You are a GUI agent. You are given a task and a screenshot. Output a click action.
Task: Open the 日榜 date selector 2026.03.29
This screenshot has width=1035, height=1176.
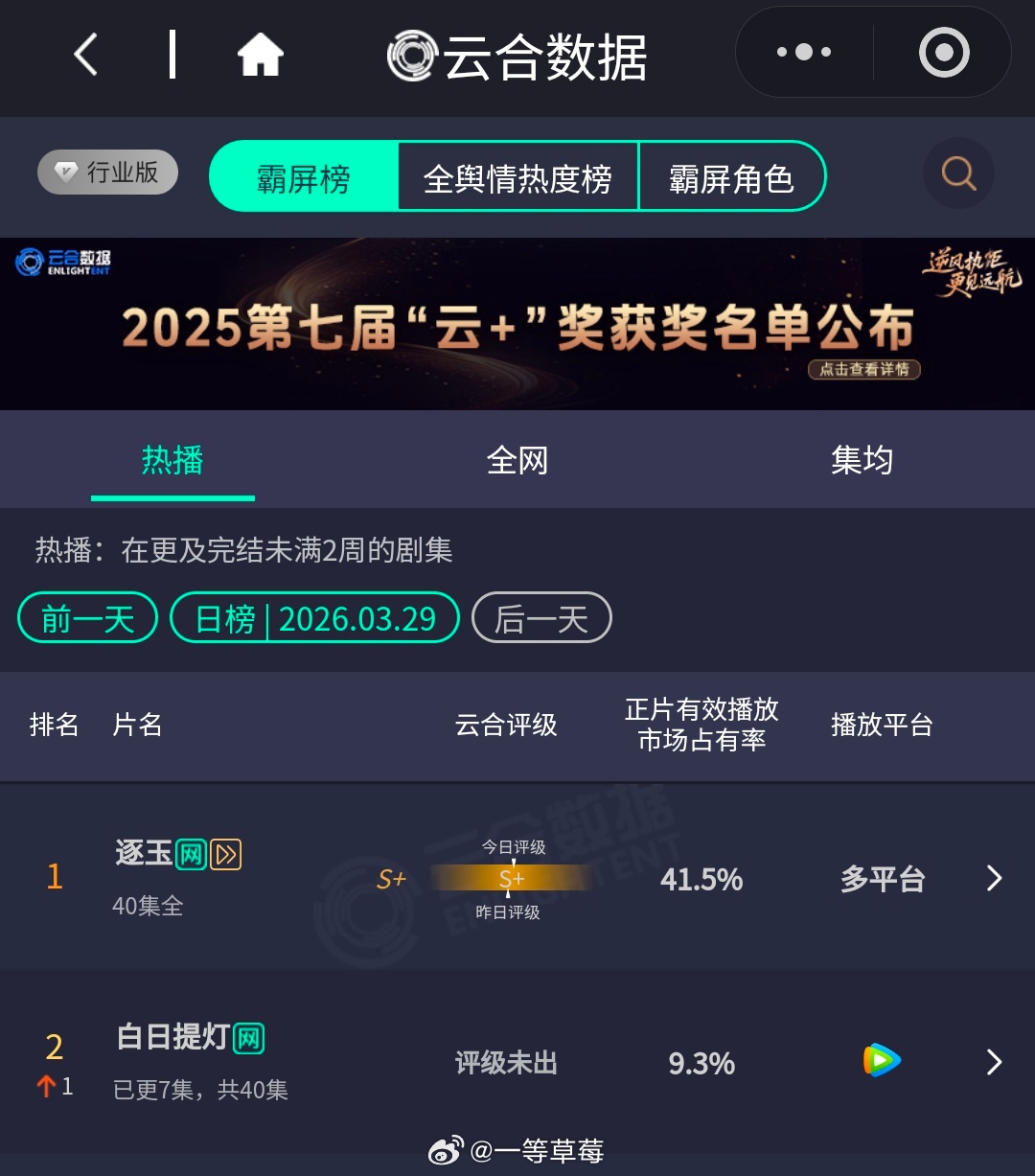(x=314, y=618)
